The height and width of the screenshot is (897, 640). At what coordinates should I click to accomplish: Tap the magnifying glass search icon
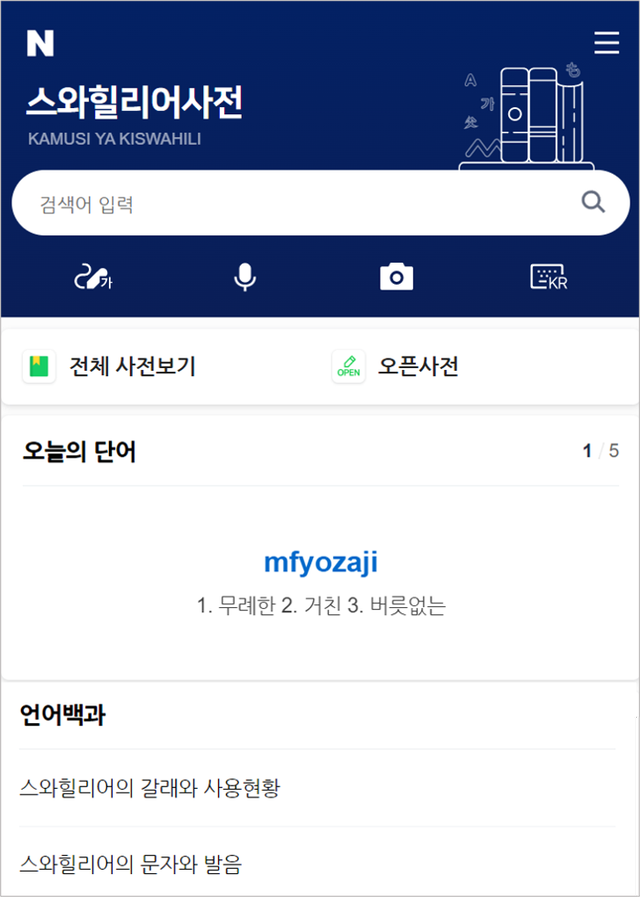(593, 203)
